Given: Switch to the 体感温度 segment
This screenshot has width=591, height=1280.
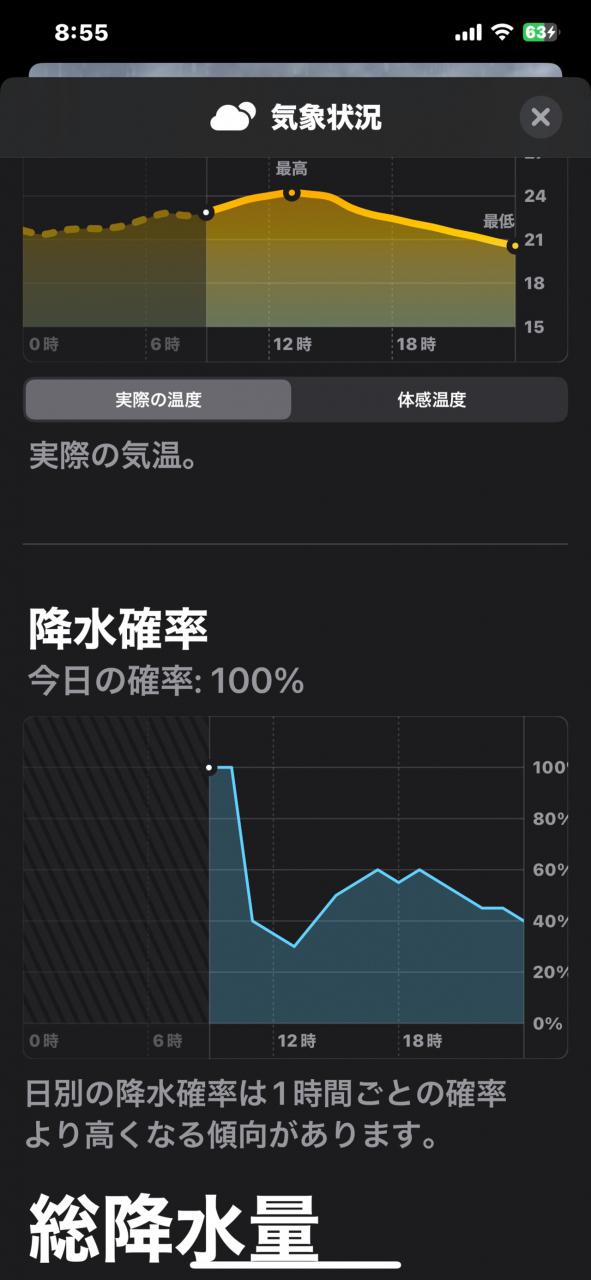Looking at the screenshot, I should pos(430,400).
